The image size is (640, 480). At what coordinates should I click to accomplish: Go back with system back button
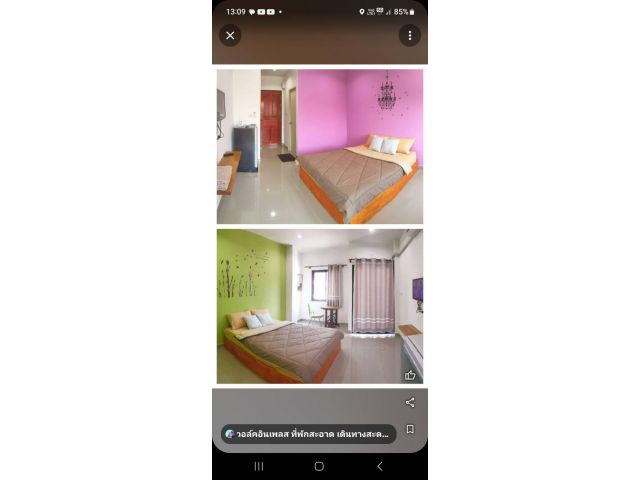pyautogui.click(x=379, y=466)
